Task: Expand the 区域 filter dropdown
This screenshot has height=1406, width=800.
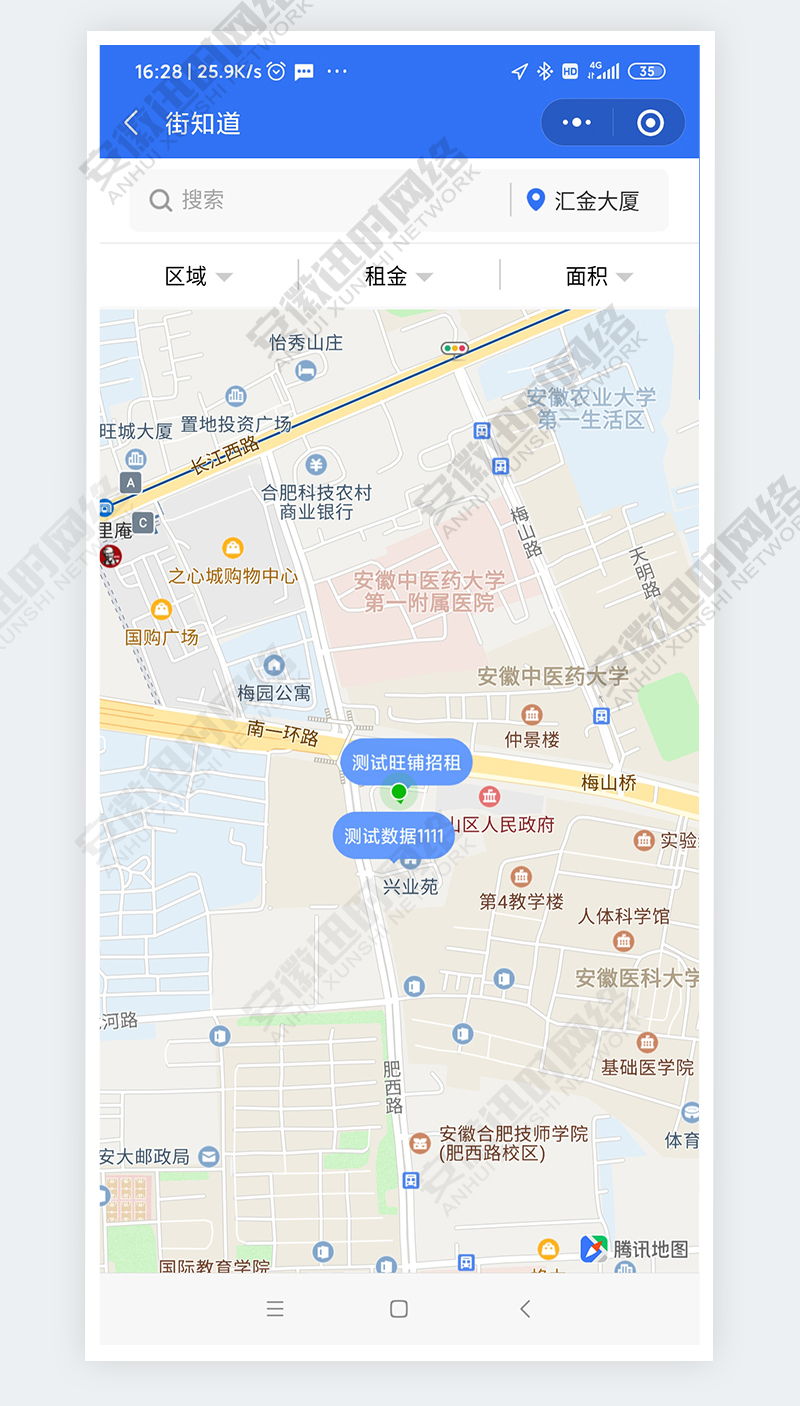Action: (x=198, y=277)
